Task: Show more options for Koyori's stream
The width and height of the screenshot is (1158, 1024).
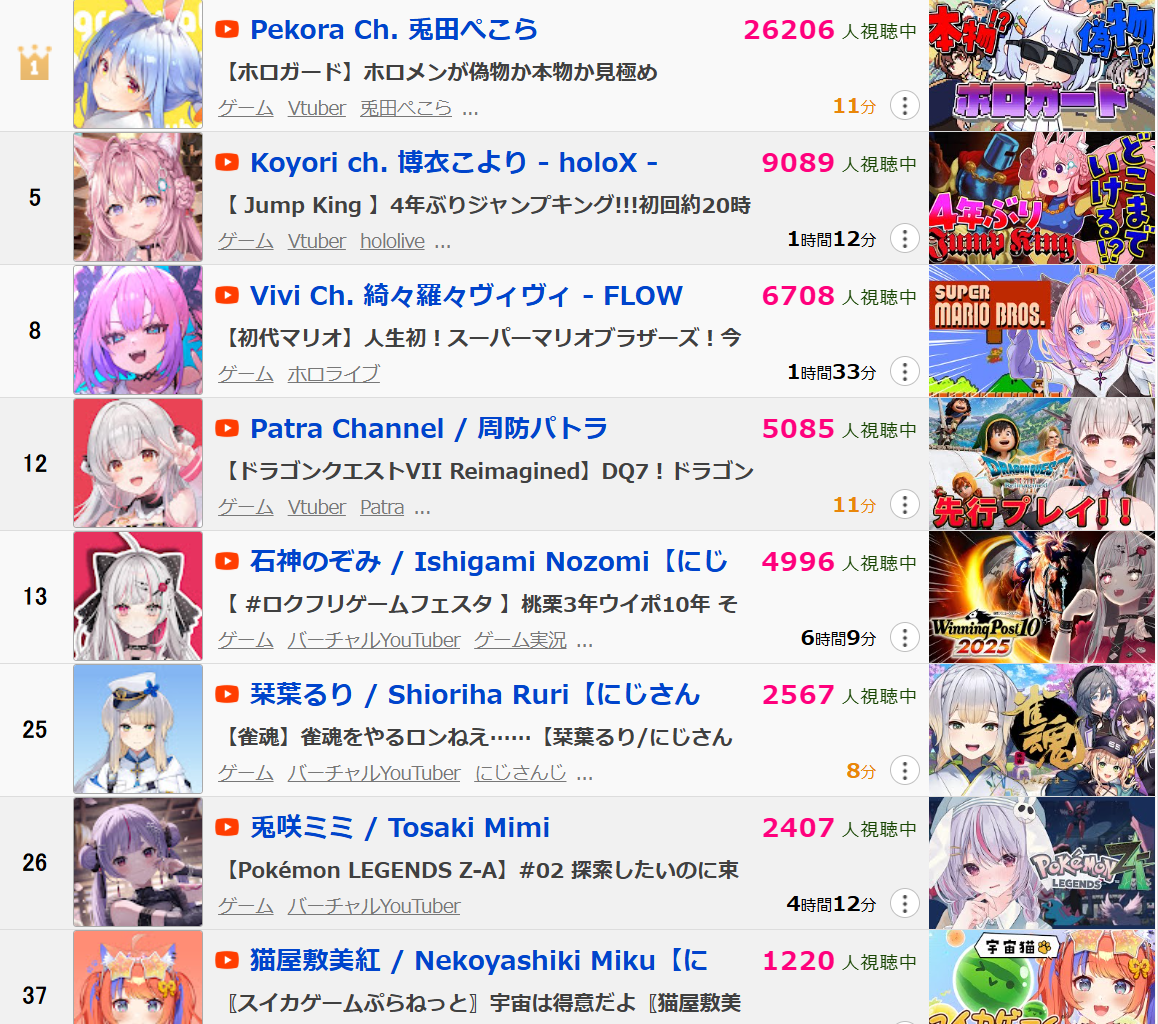Action: click(x=904, y=238)
